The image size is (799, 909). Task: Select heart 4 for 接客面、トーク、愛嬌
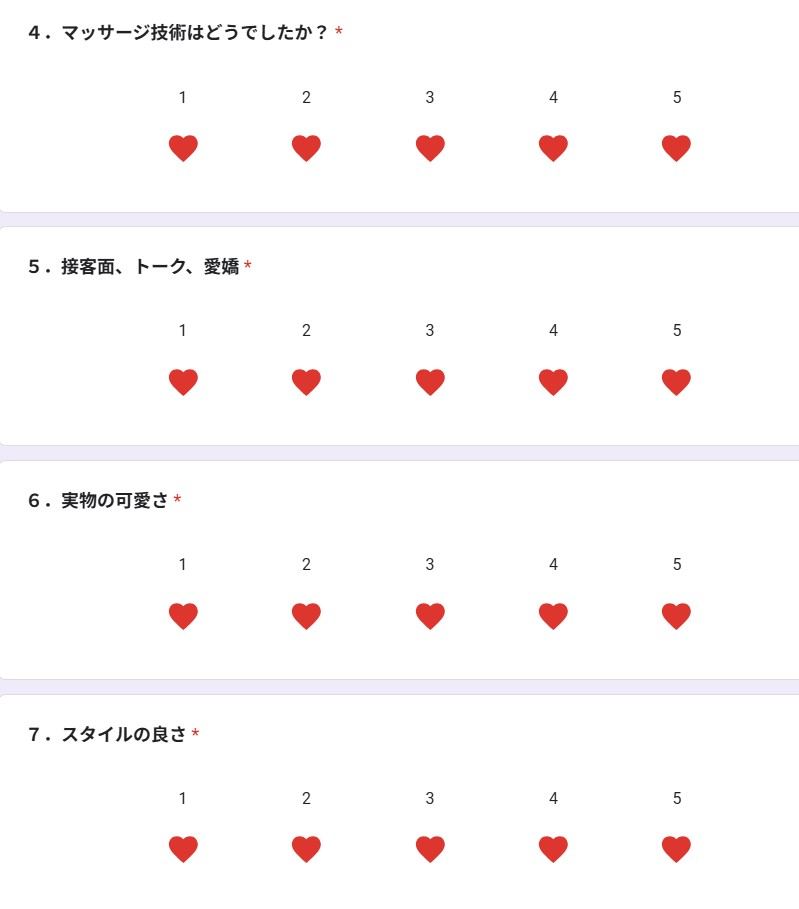553,382
